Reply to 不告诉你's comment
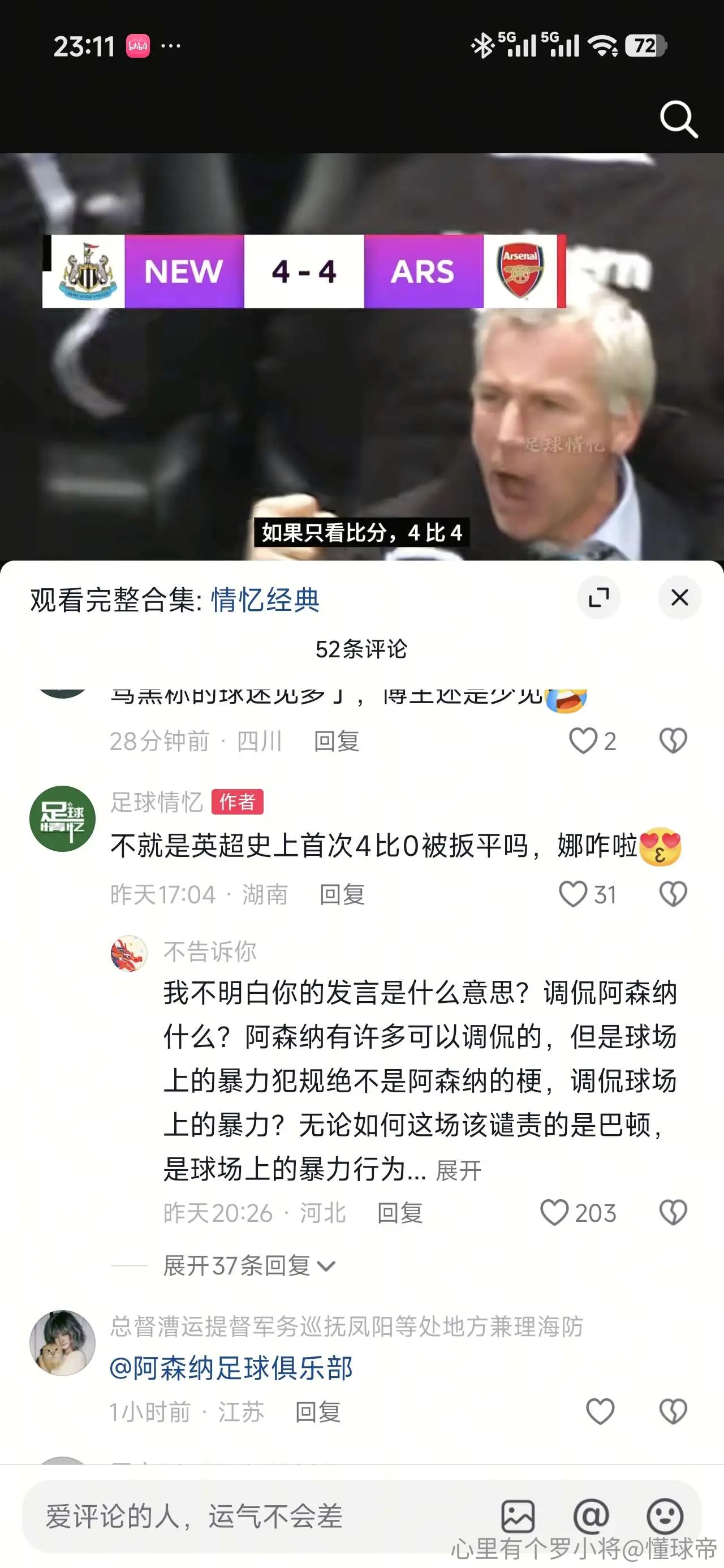Screen dimensions: 724x1568 [399, 1213]
